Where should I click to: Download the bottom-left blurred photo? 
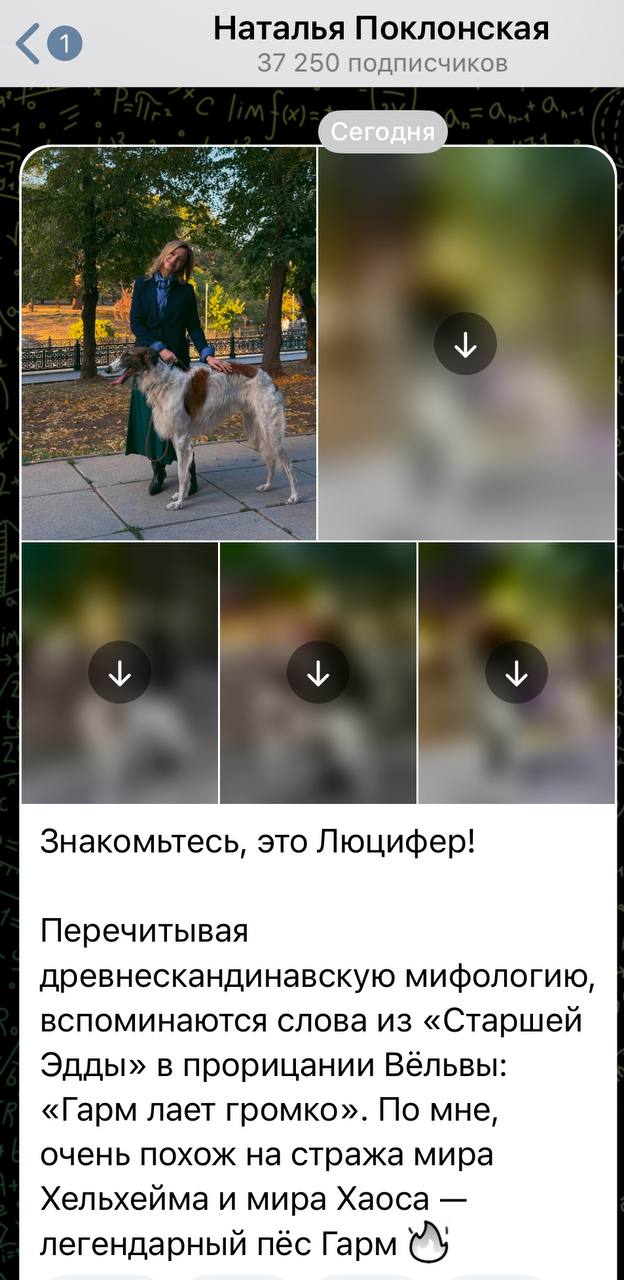(x=119, y=672)
